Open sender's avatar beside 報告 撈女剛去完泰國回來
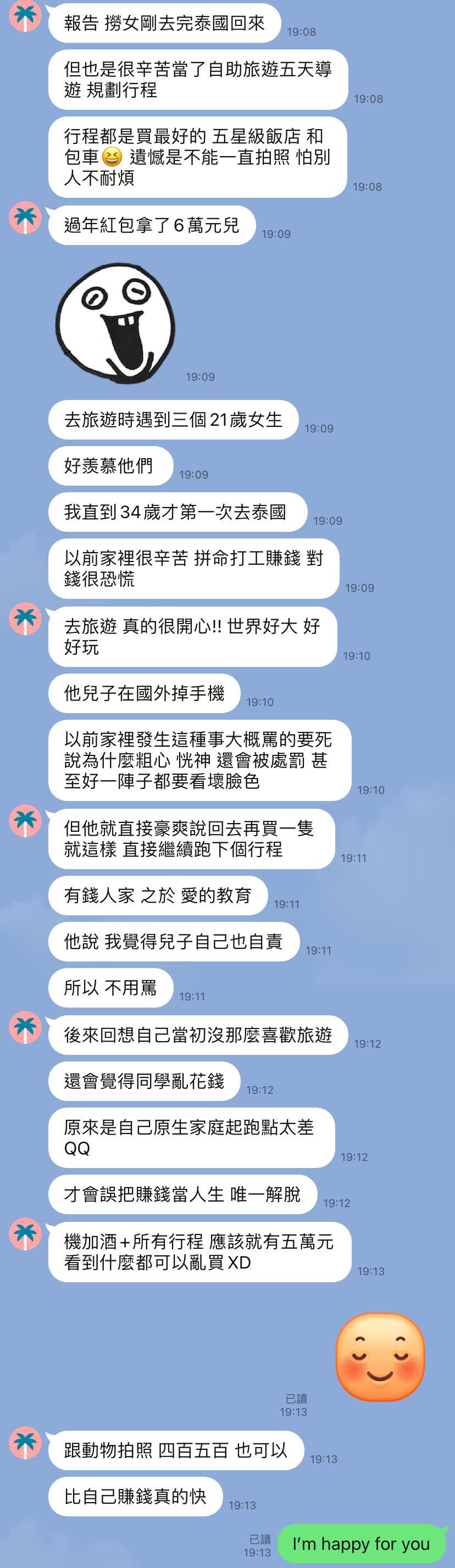Image resolution: width=455 pixels, height=1568 pixels. pyautogui.click(x=25, y=16)
